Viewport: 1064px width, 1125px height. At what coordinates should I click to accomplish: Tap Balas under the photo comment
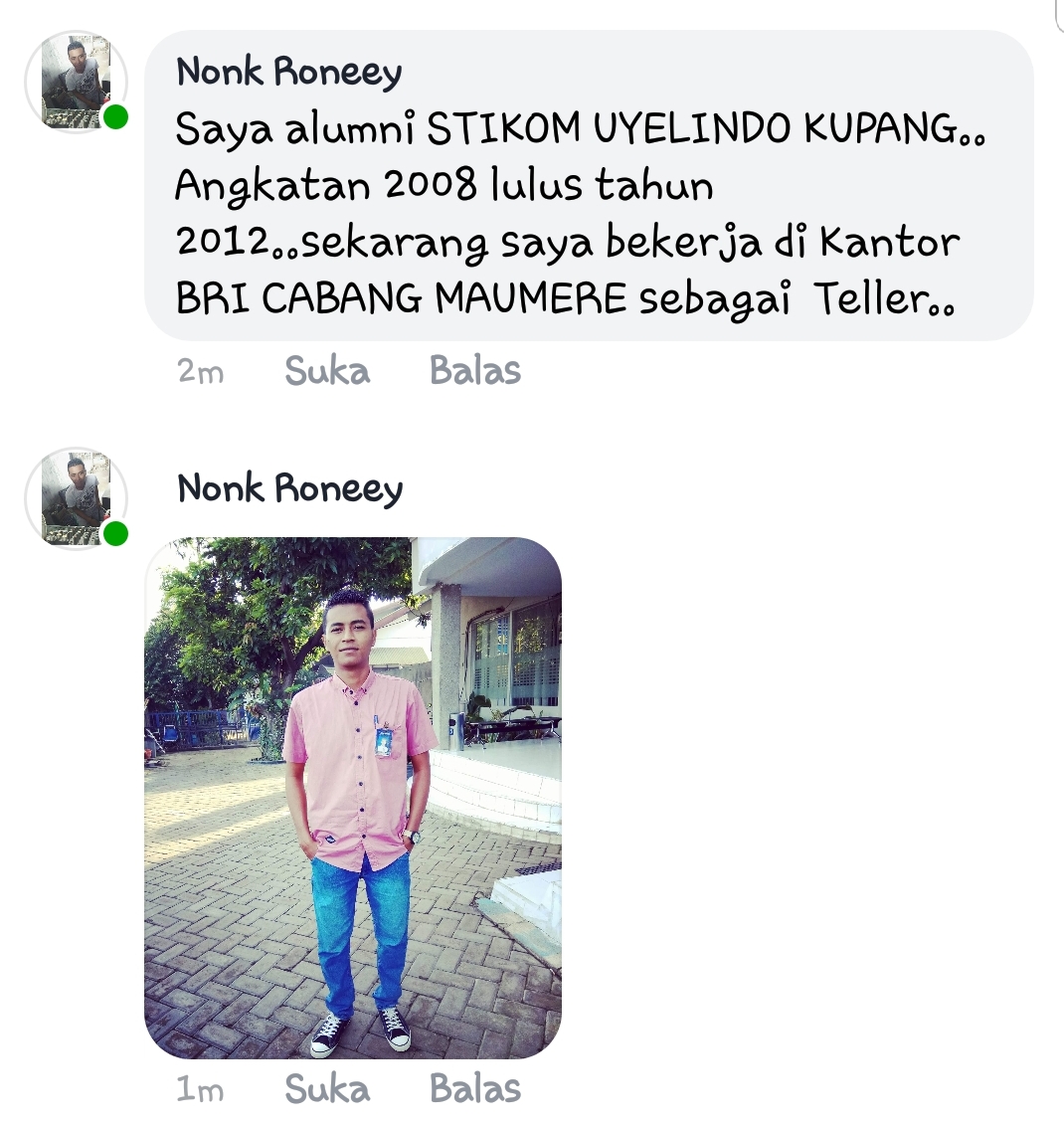pyautogui.click(x=474, y=1089)
